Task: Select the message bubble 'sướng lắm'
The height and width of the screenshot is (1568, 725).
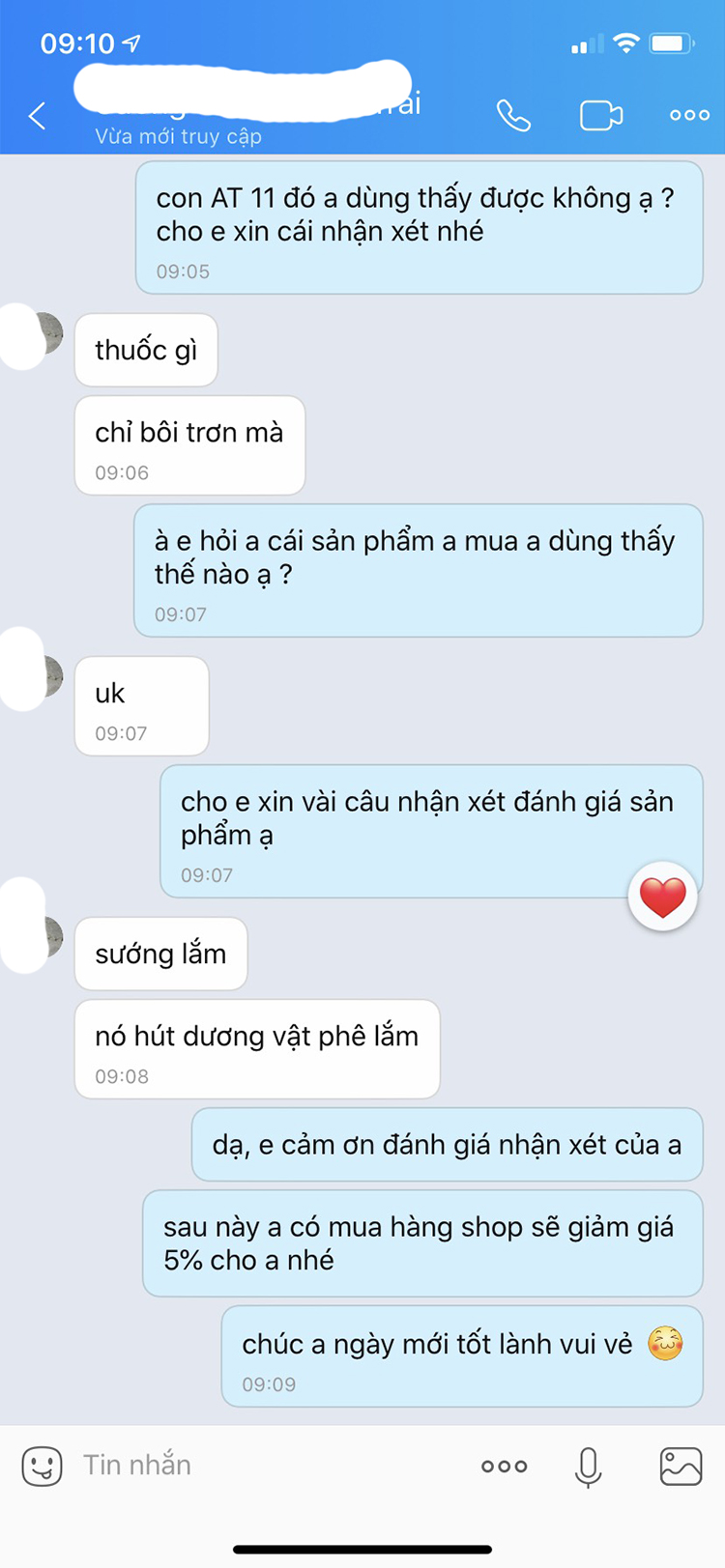Action: coord(160,954)
